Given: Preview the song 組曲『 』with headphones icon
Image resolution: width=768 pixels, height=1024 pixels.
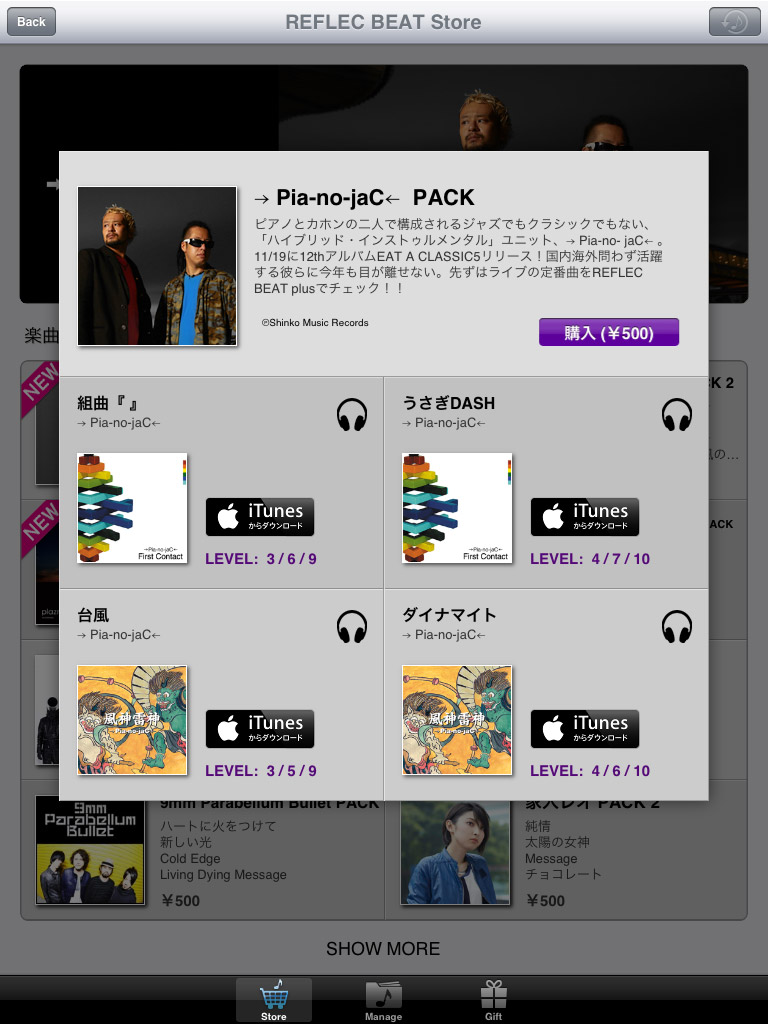Looking at the screenshot, I should (352, 414).
